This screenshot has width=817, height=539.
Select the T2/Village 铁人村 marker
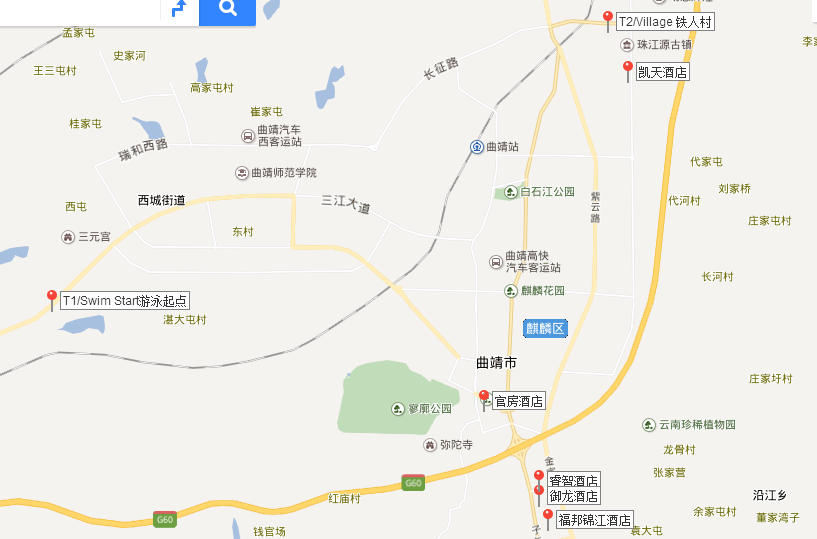tap(608, 19)
